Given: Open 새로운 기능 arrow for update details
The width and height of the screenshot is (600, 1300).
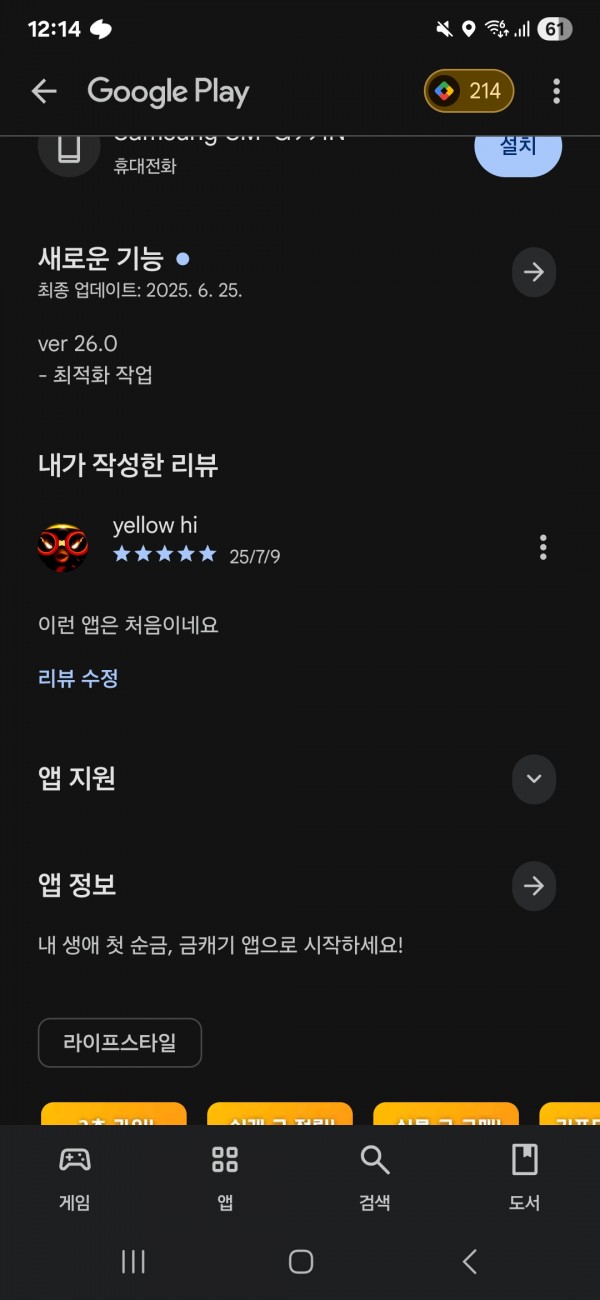Looking at the screenshot, I should click(533, 272).
